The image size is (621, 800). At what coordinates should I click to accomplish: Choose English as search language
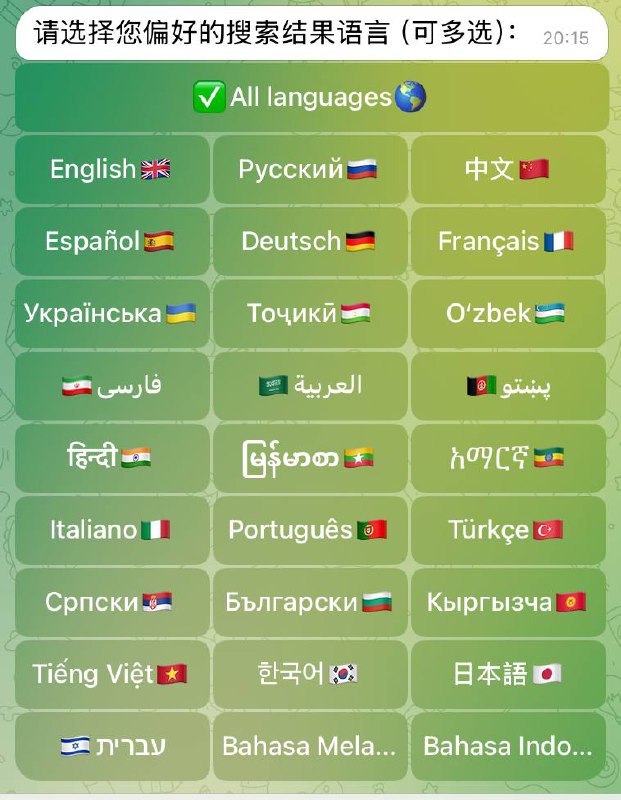(111, 169)
